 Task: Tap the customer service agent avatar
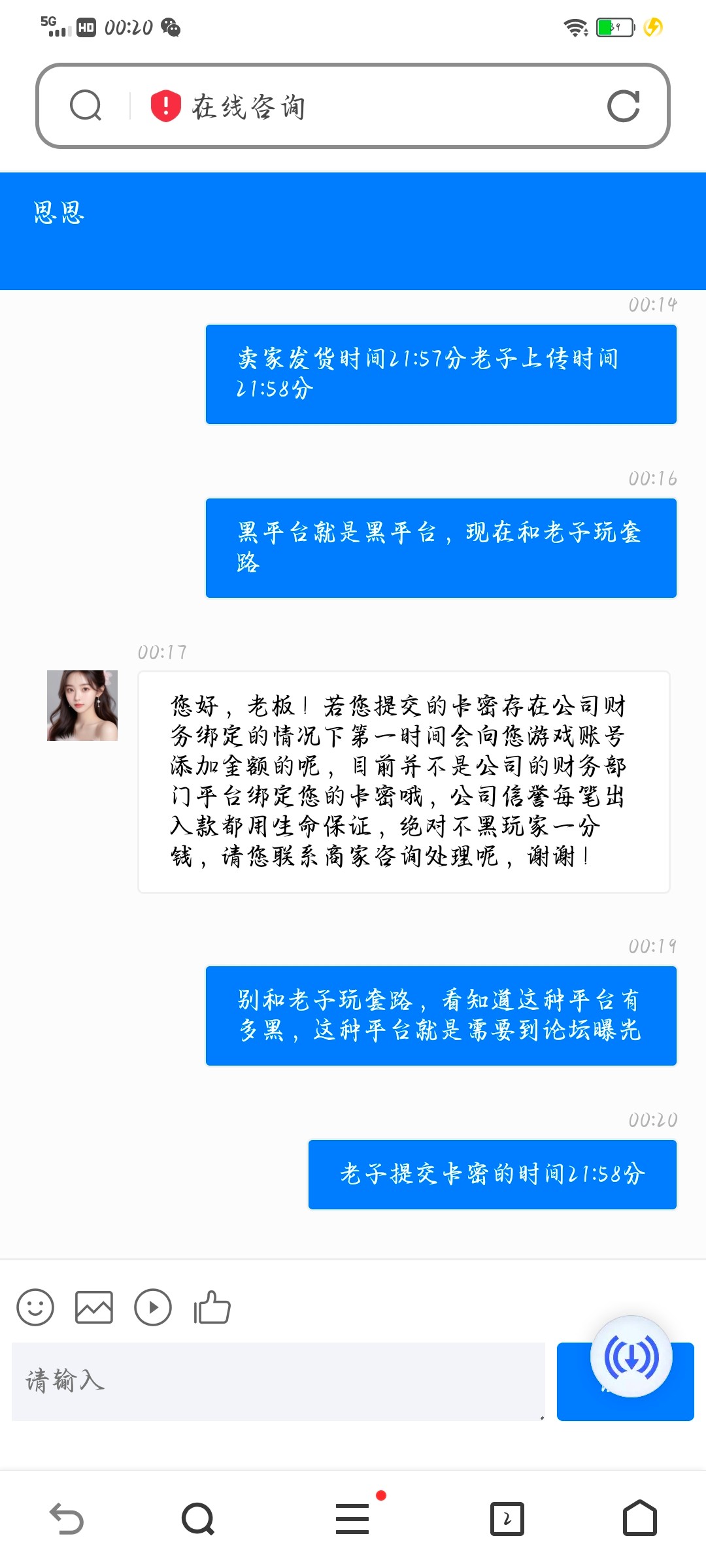pos(82,706)
